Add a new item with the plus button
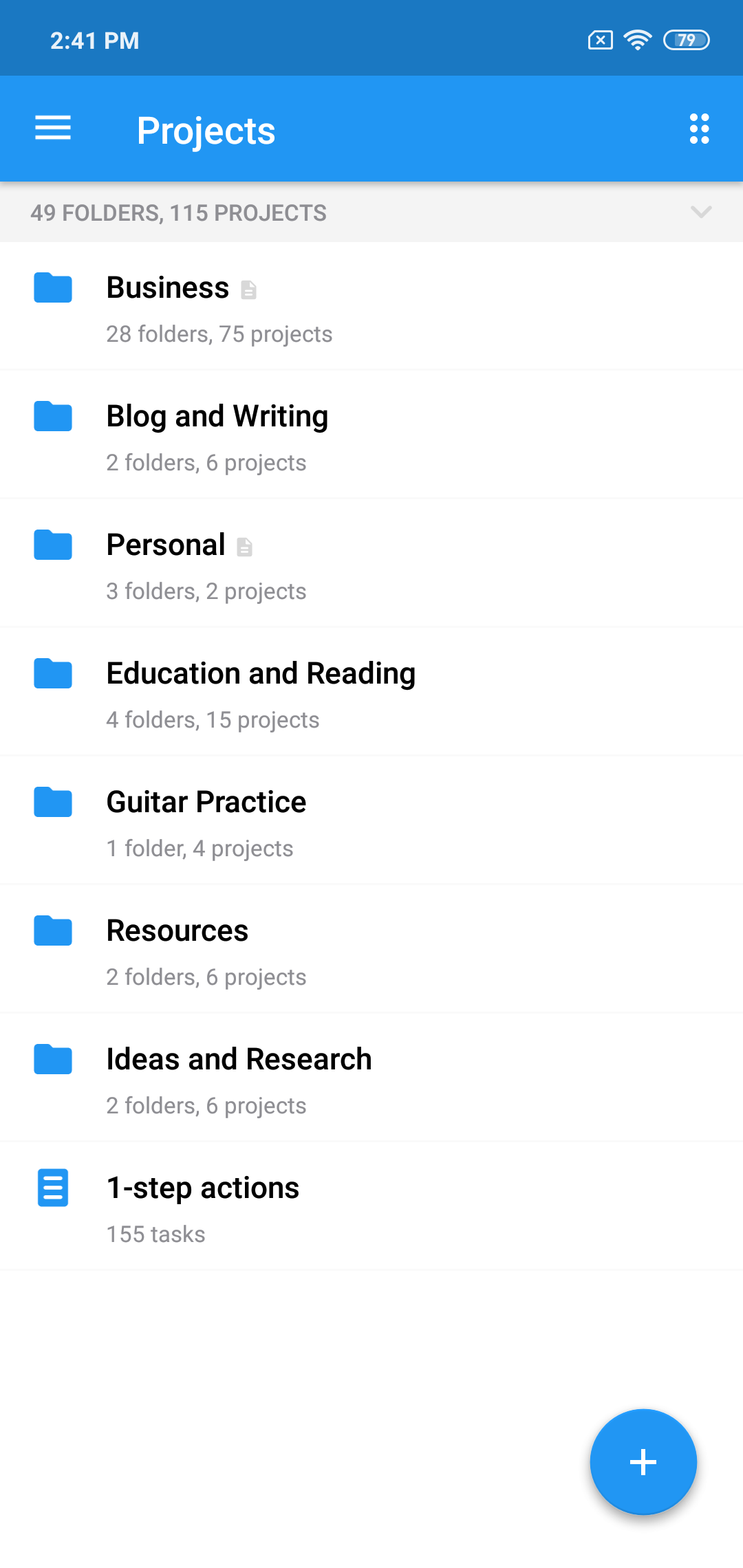Image resolution: width=743 pixels, height=1568 pixels. pos(643,1461)
